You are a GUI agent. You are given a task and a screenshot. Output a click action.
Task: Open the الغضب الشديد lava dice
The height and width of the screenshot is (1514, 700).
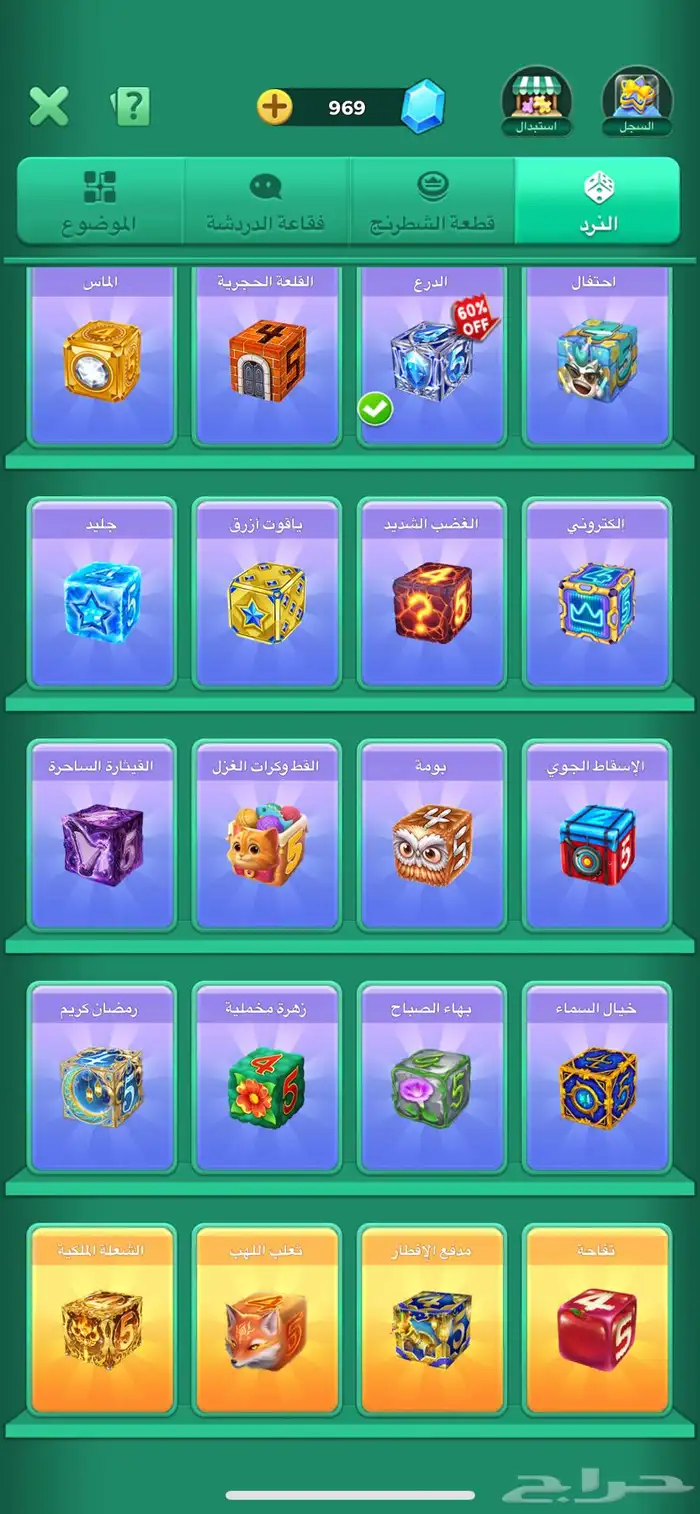coord(431,598)
